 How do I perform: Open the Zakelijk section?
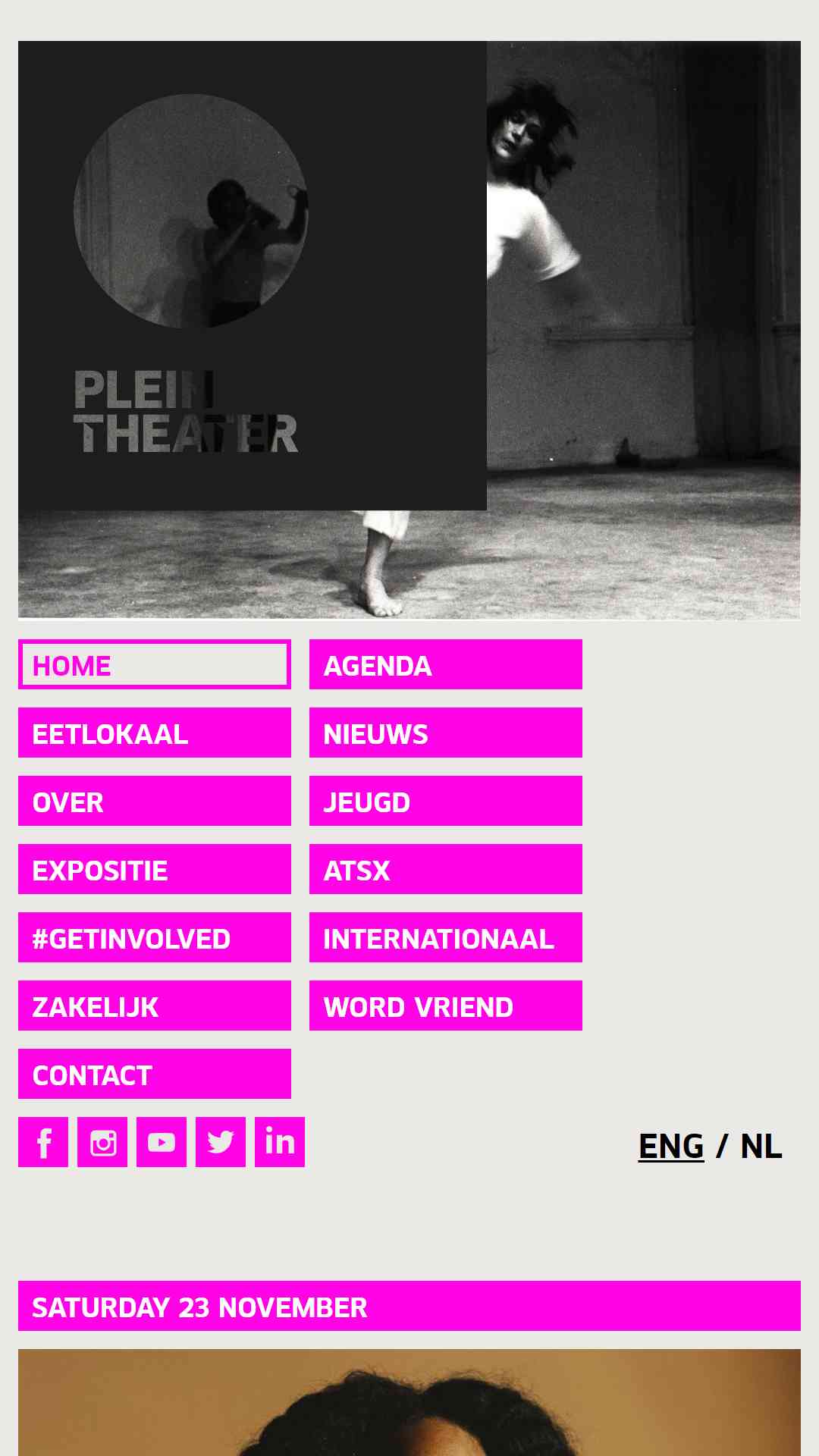tap(155, 1006)
